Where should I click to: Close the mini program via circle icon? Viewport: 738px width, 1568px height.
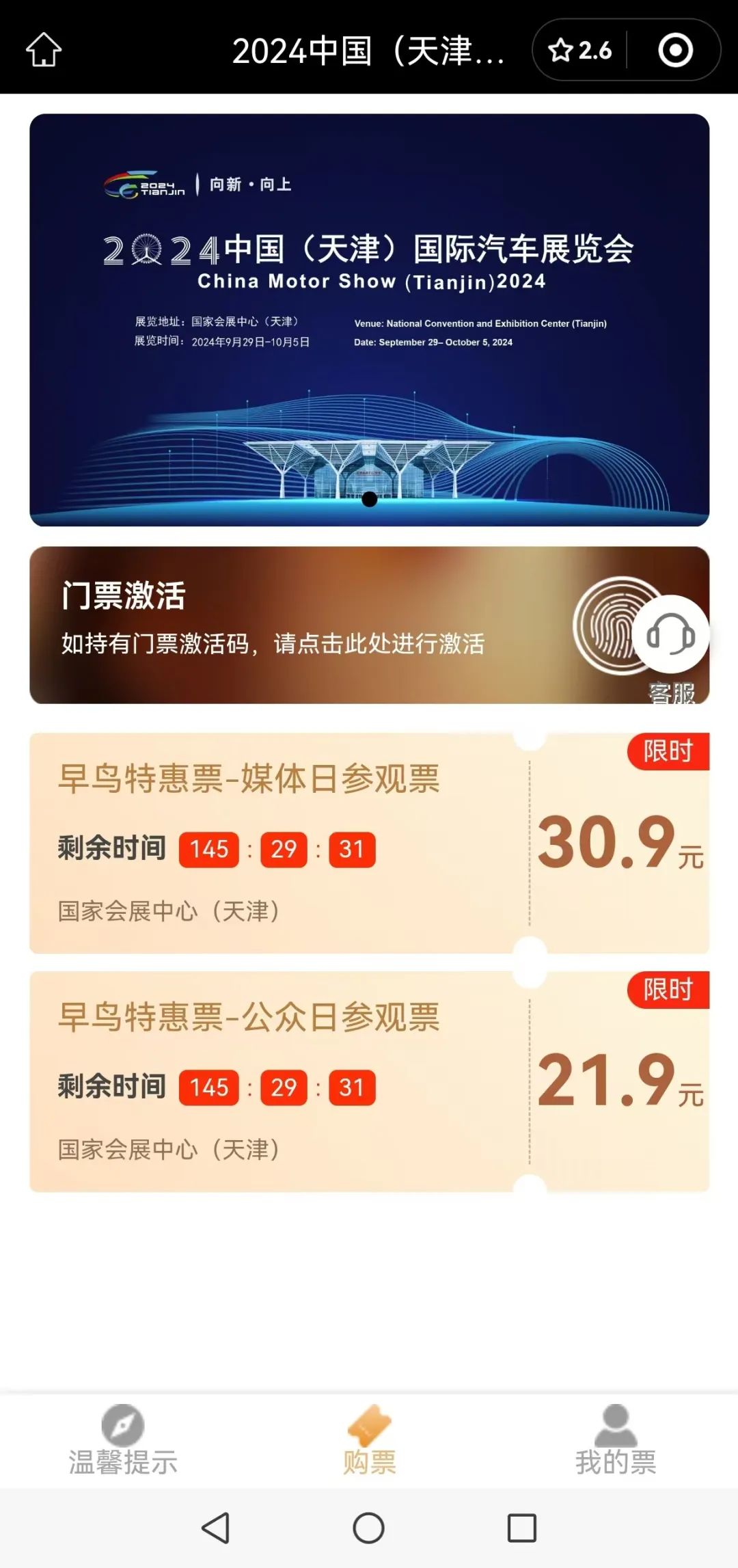coord(675,50)
